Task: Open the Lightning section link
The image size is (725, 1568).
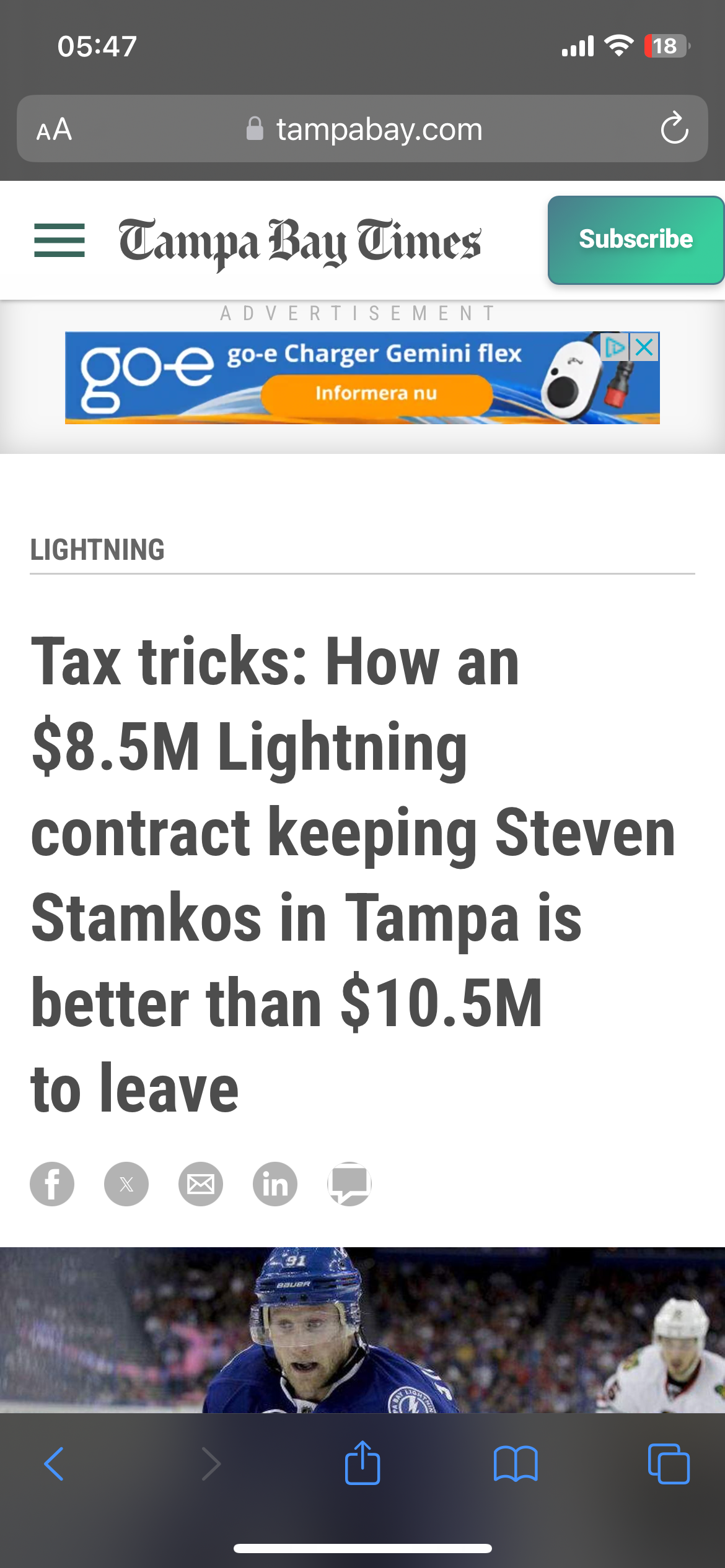Action: (x=97, y=550)
